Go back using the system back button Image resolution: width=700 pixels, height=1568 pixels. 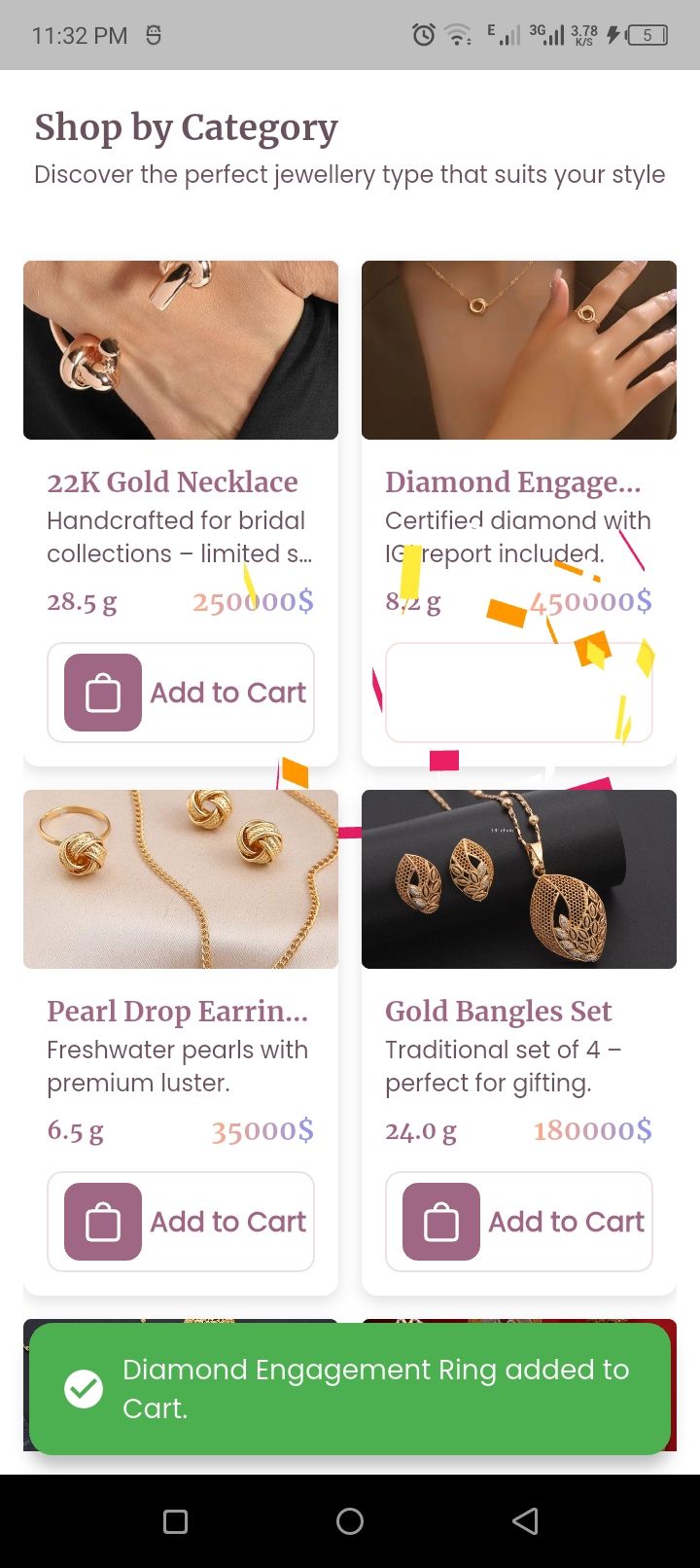525,1521
